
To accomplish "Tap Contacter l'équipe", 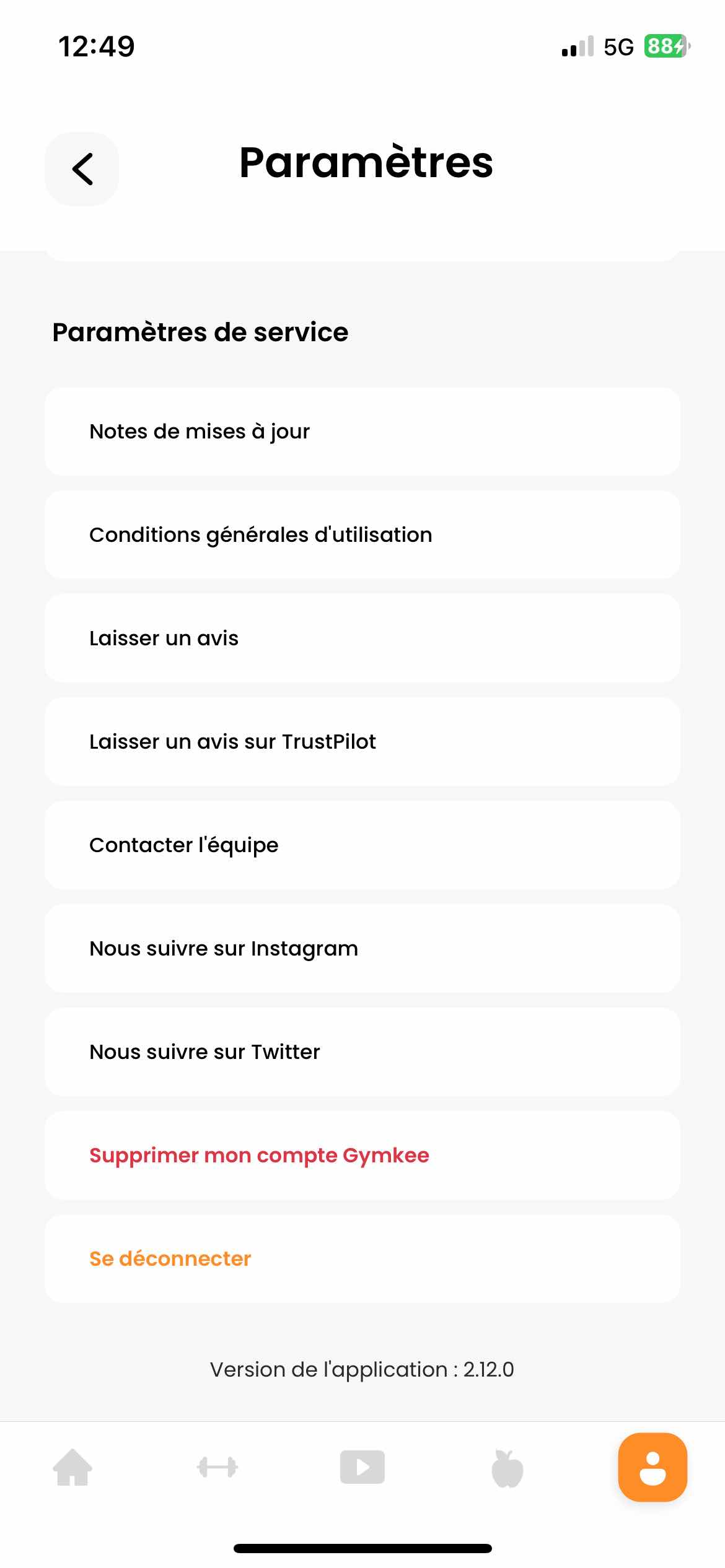I will (x=362, y=845).
